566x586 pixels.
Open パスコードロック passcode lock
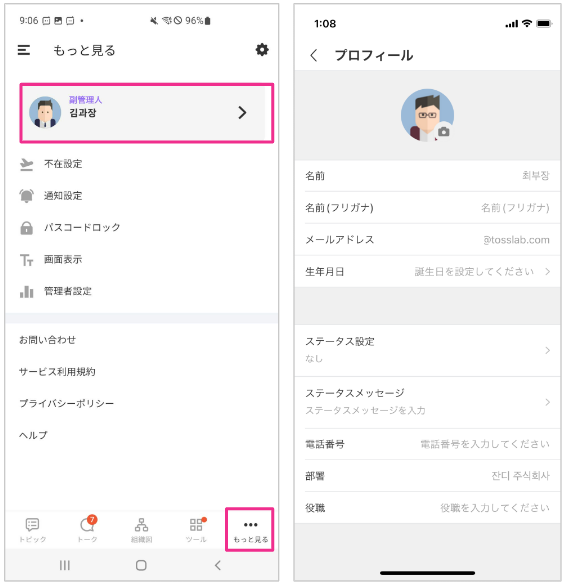tap(142, 227)
